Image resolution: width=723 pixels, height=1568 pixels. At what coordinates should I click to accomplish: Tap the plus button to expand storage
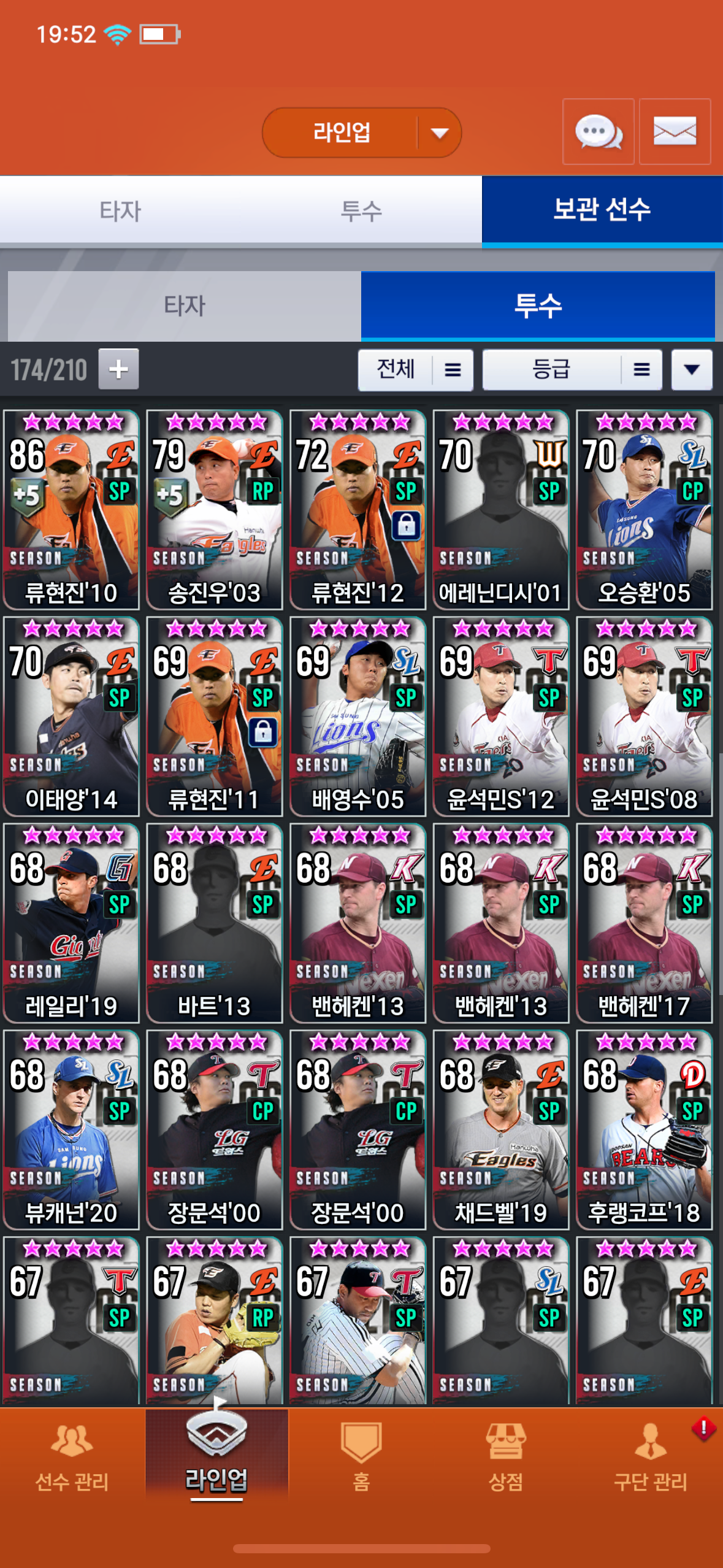[x=118, y=369]
